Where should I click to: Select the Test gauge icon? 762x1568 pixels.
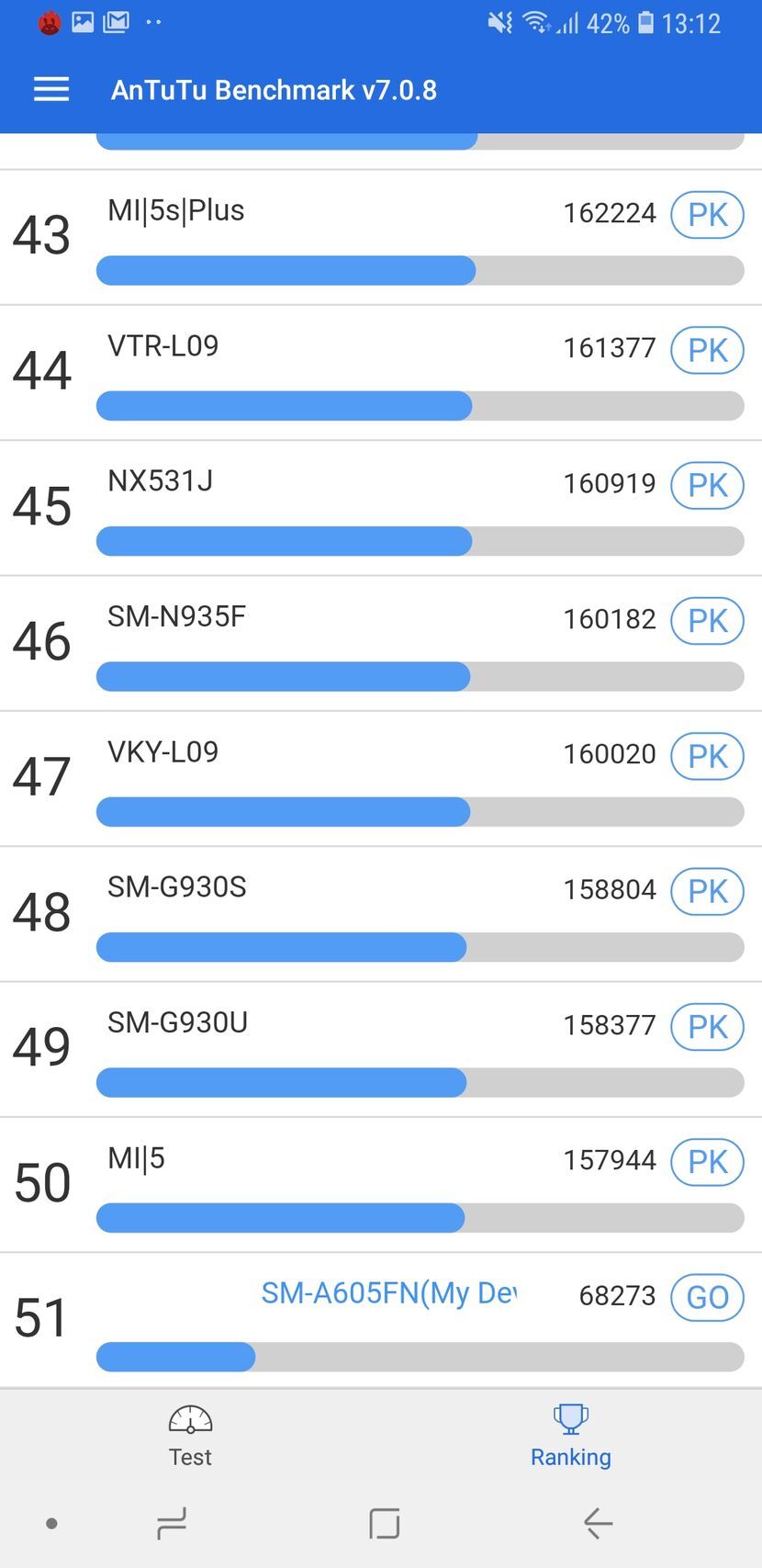pyautogui.click(x=189, y=1419)
